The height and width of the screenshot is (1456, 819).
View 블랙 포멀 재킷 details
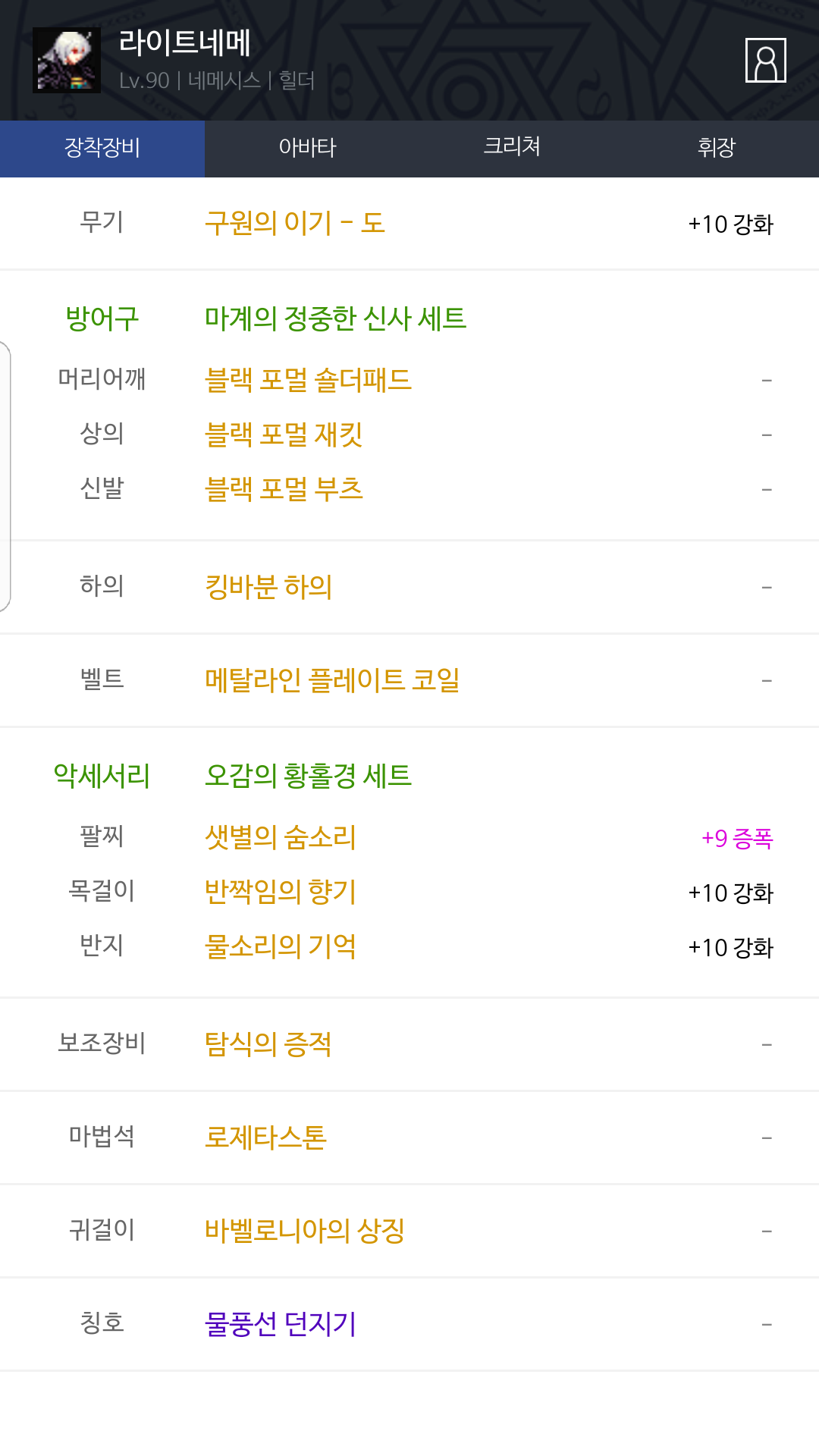284,434
